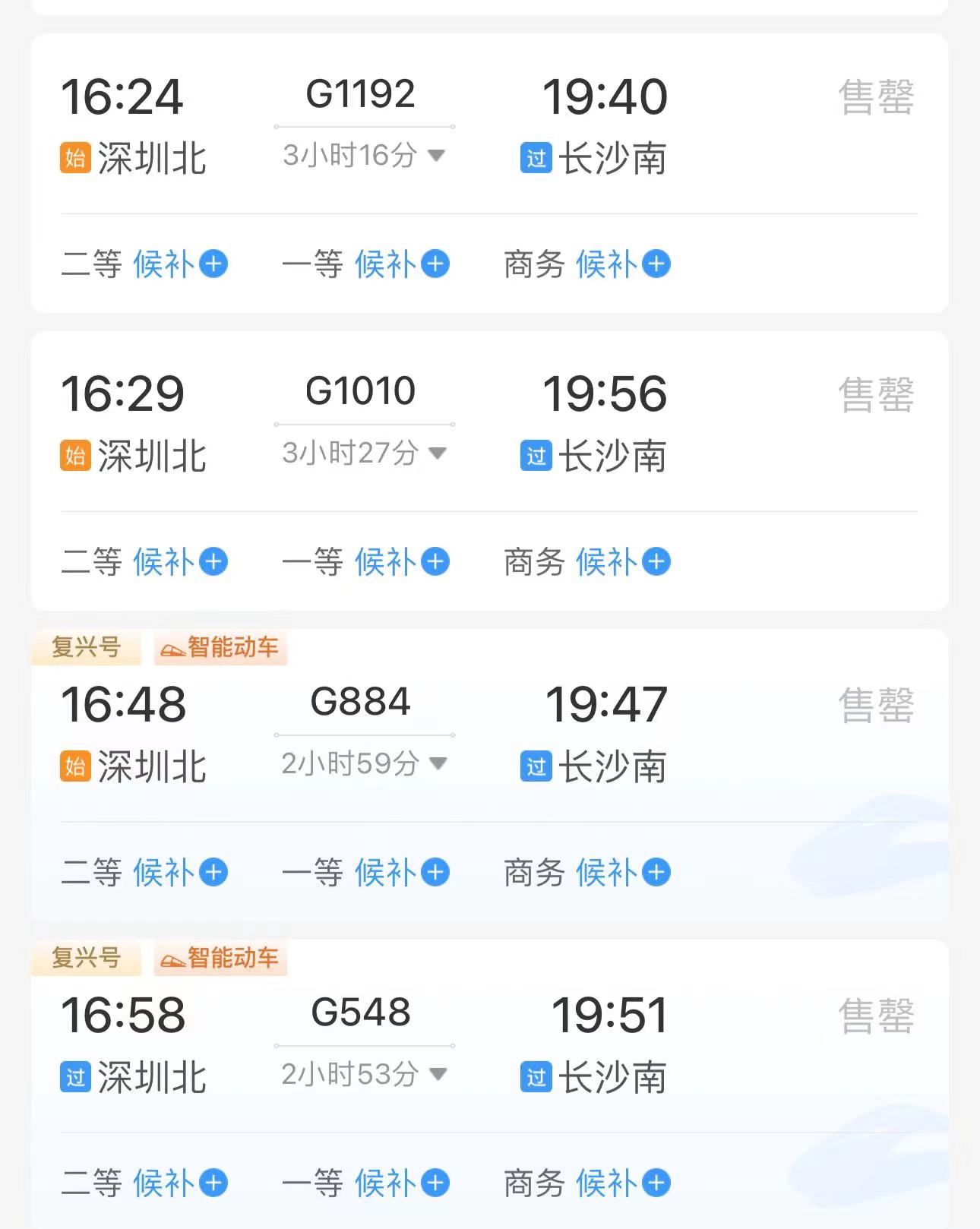This screenshot has height=1229, width=980.
Task: Click the waitlist plus icon for G548 second class
Action: pos(215,1182)
